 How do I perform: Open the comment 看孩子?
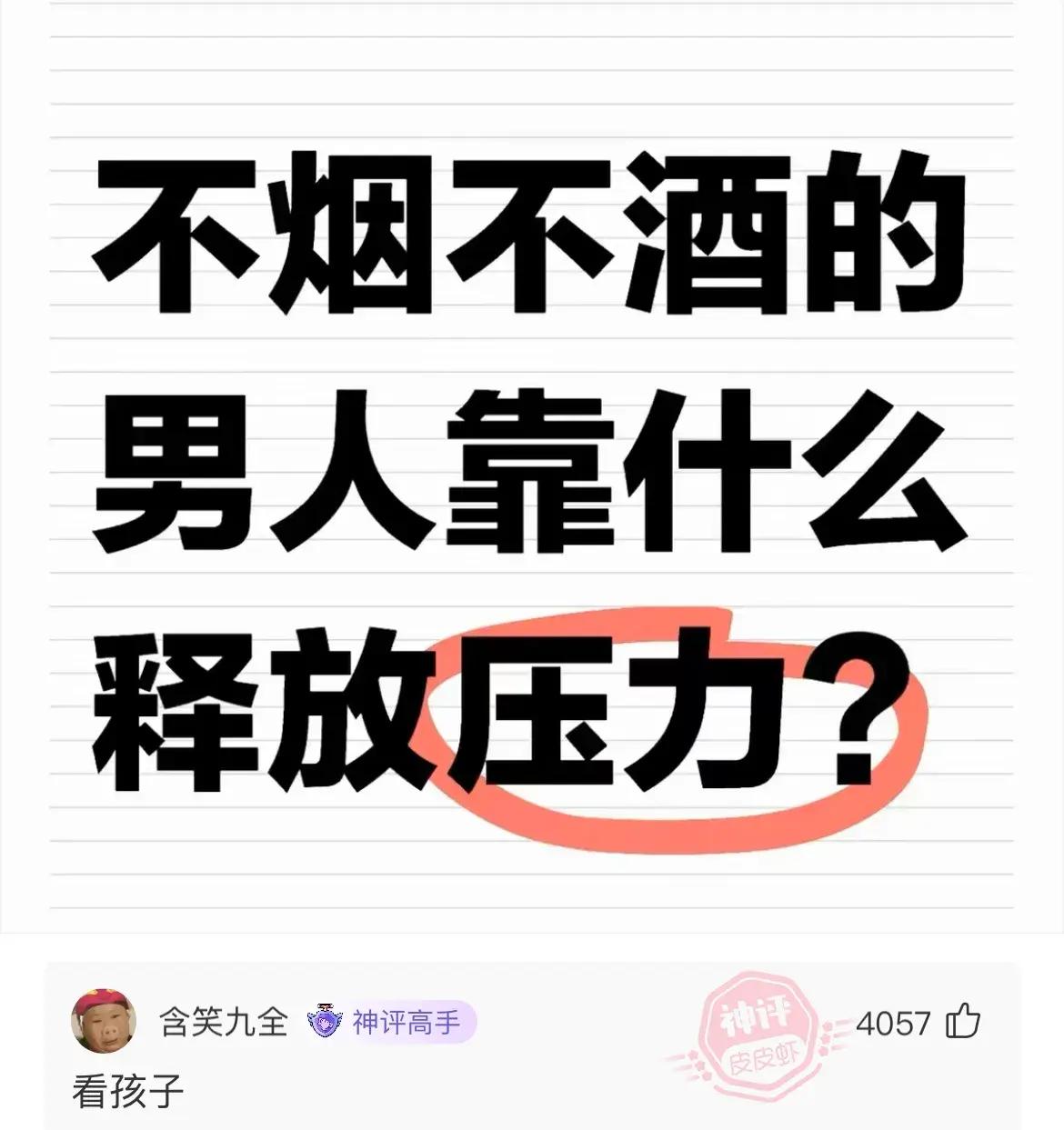(x=128, y=1090)
